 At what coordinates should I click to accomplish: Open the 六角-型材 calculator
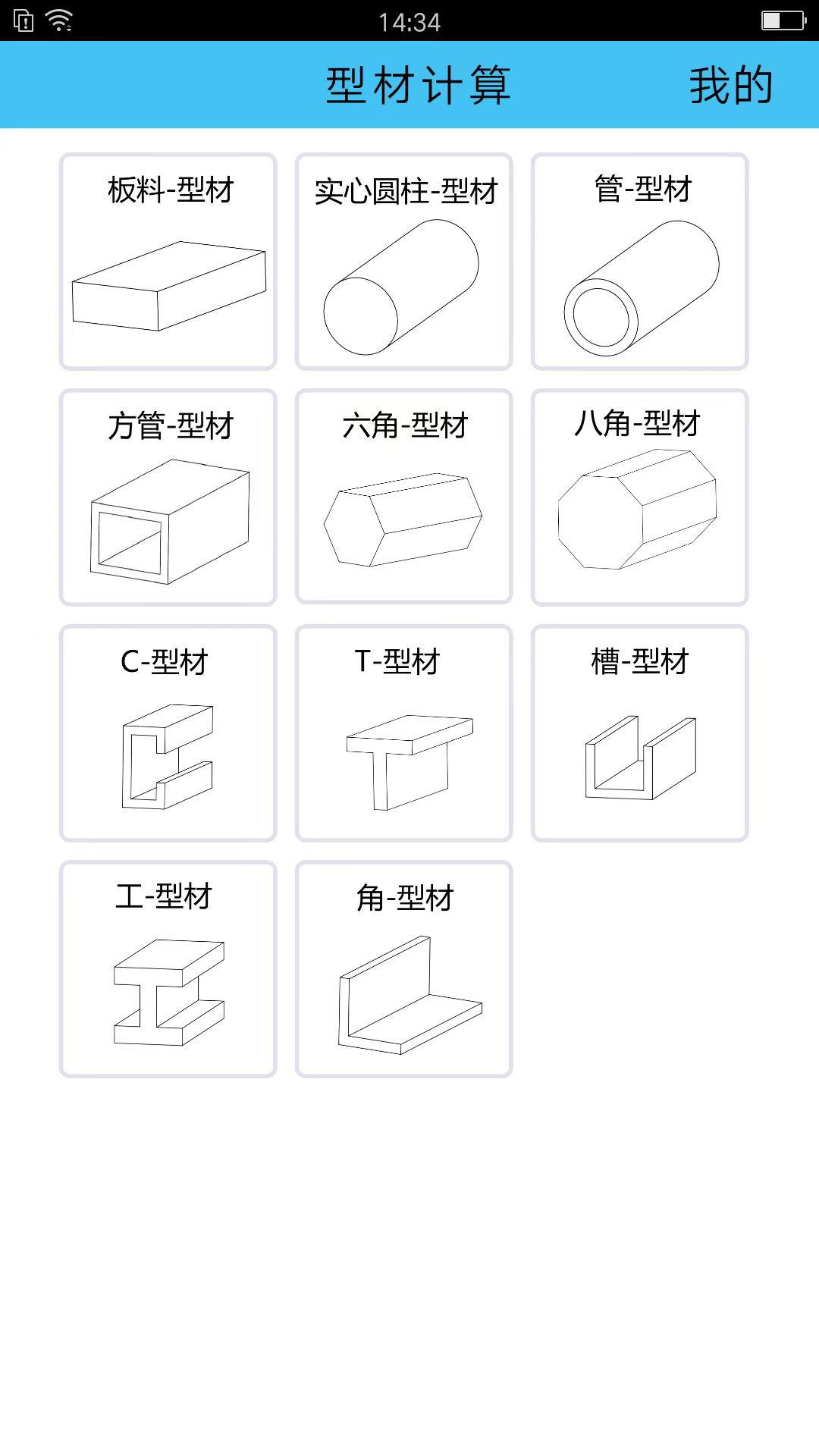click(404, 497)
